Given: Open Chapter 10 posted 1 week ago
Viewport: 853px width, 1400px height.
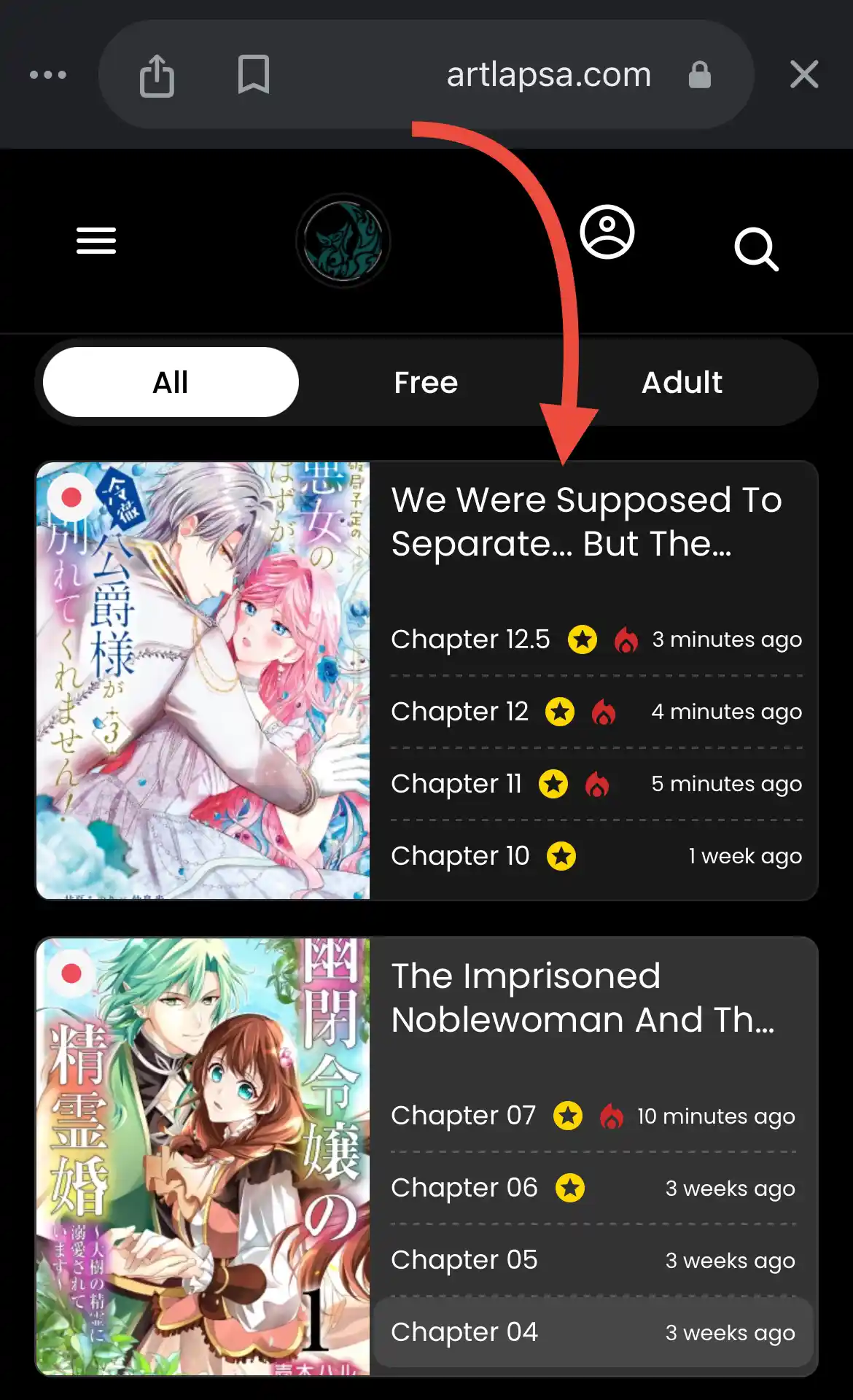Looking at the screenshot, I should click(x=596, y=856).
